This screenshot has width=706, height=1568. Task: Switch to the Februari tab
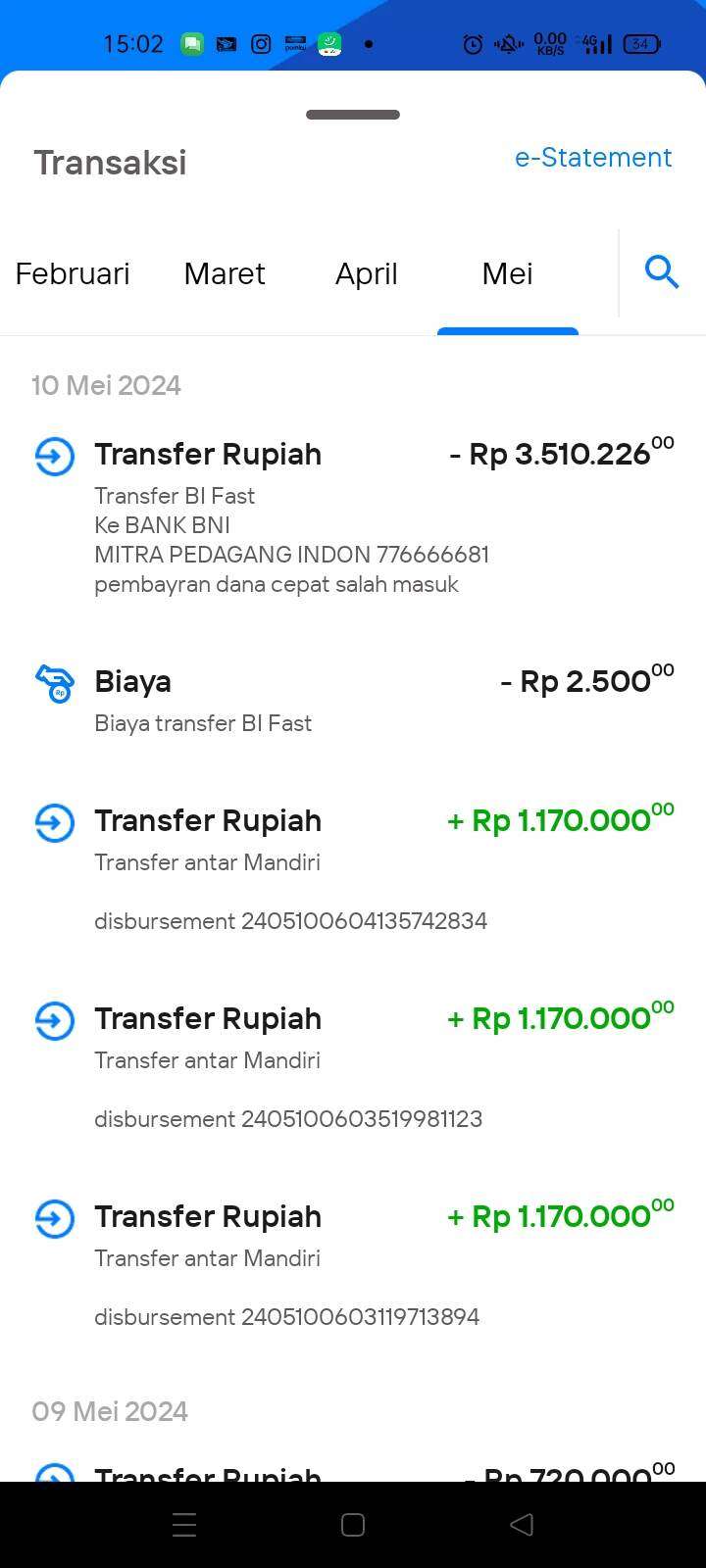pyautogui.click(x=73, y=273)
